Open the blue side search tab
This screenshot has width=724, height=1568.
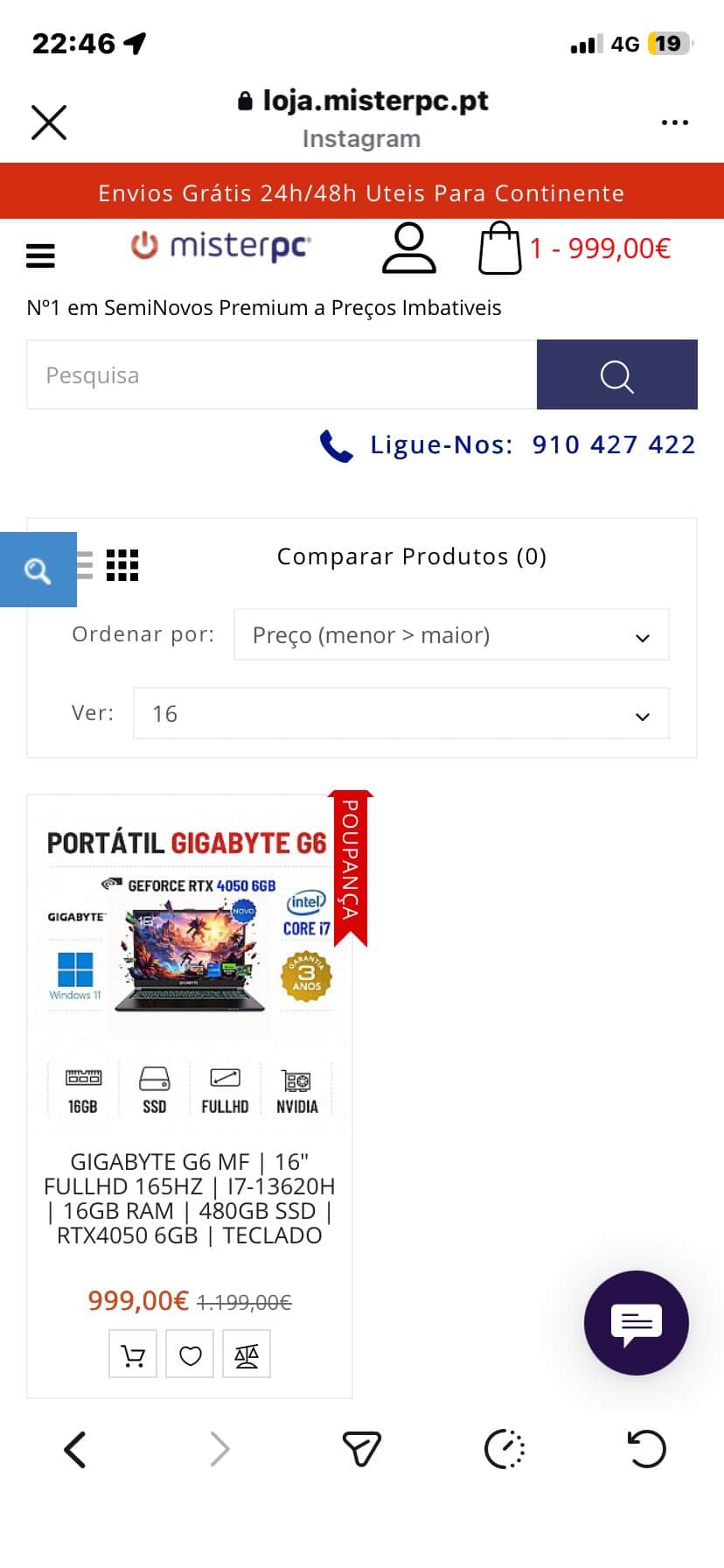coord(38,570)
